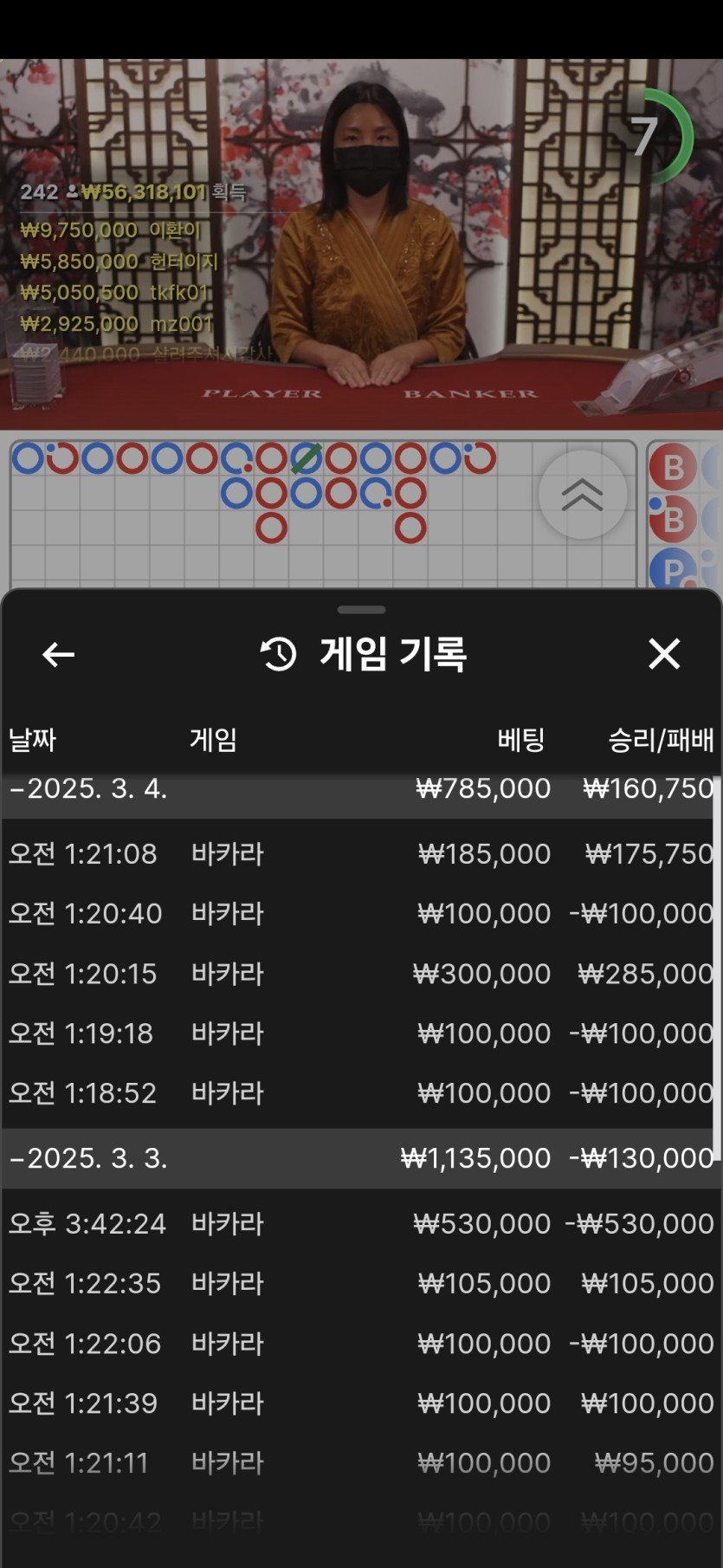
Task: Close the 게임 기록 panel
Action: tap(664, 654)
